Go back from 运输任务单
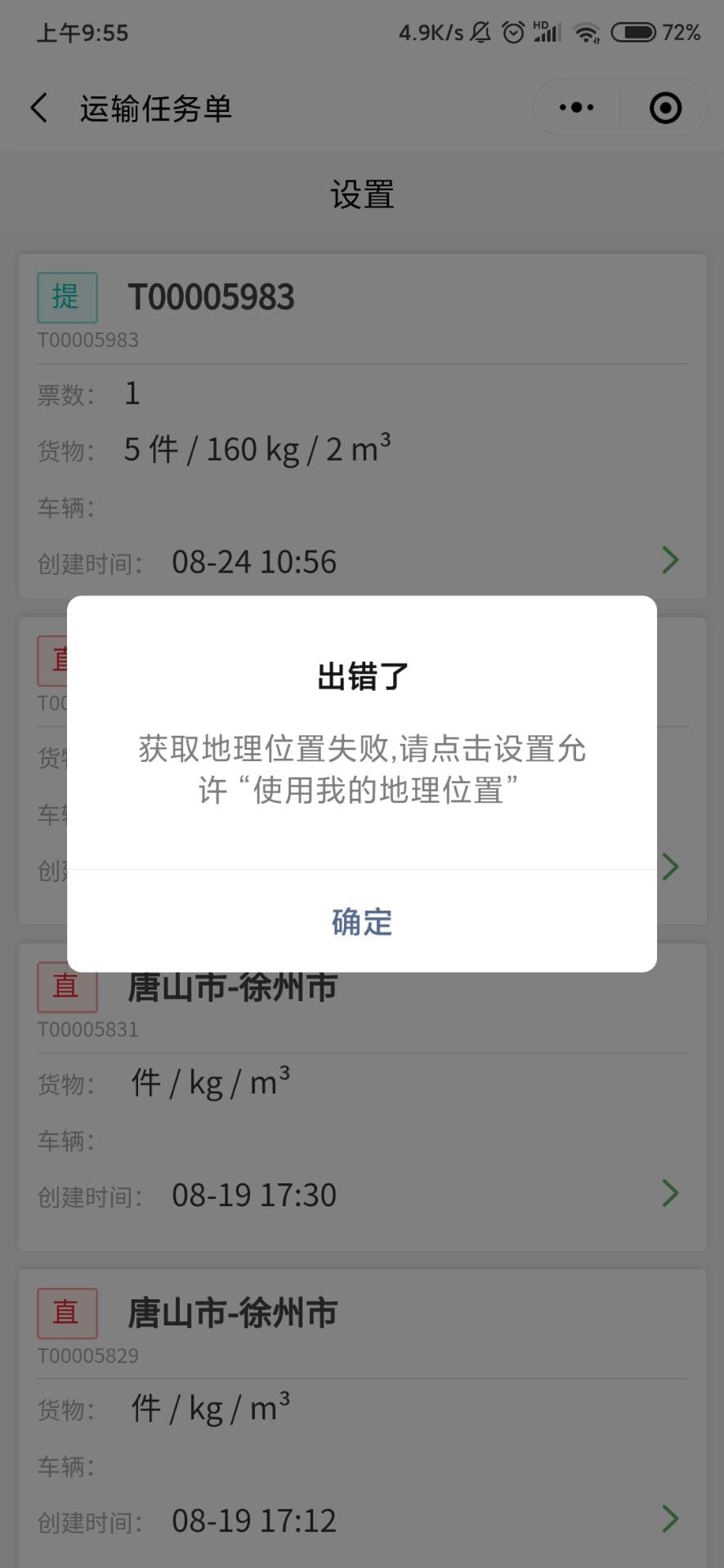Viewport: 724px width, 1568px height. [39, 108]
